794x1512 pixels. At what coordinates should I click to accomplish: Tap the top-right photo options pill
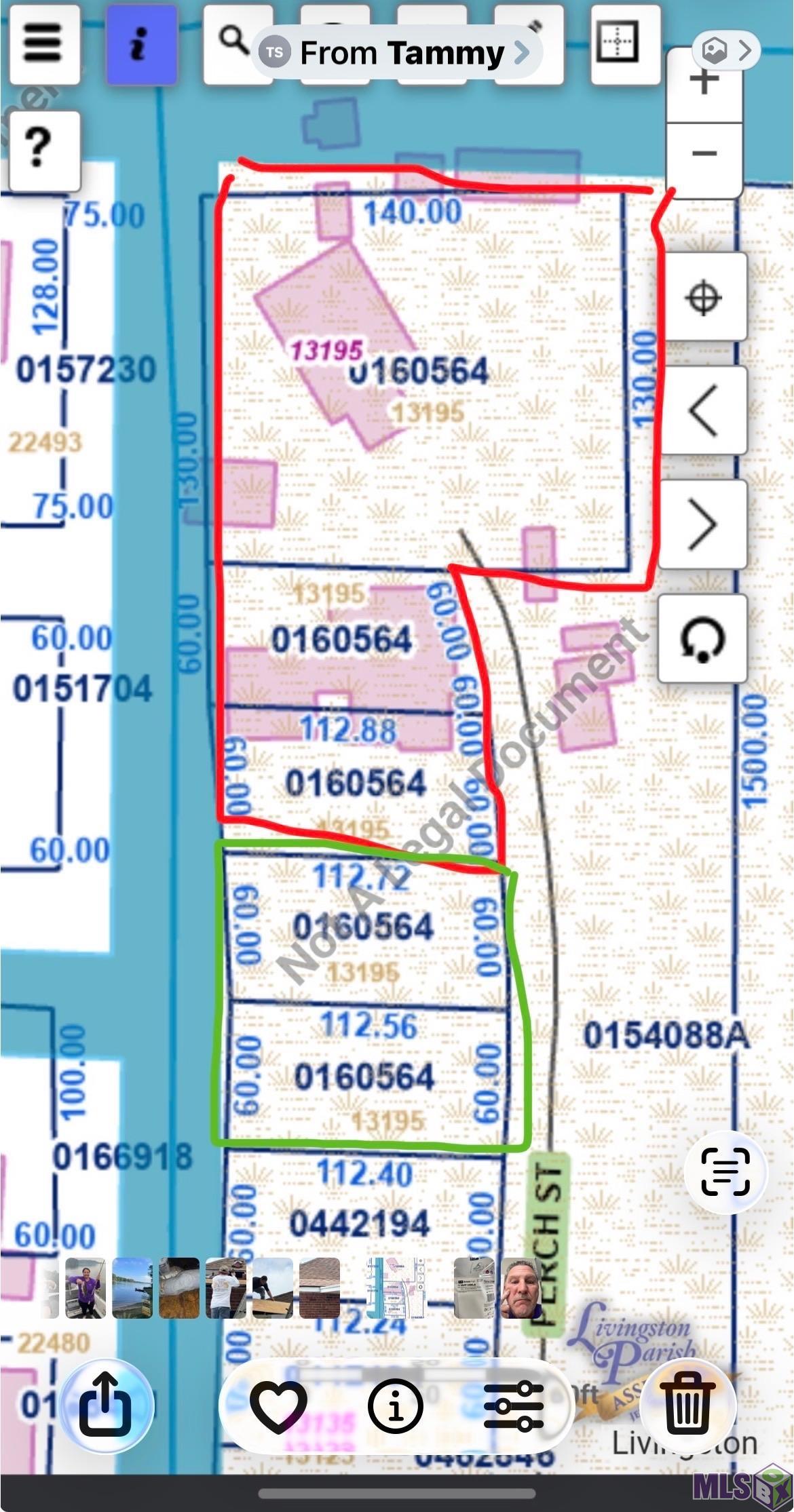(725, 50)
